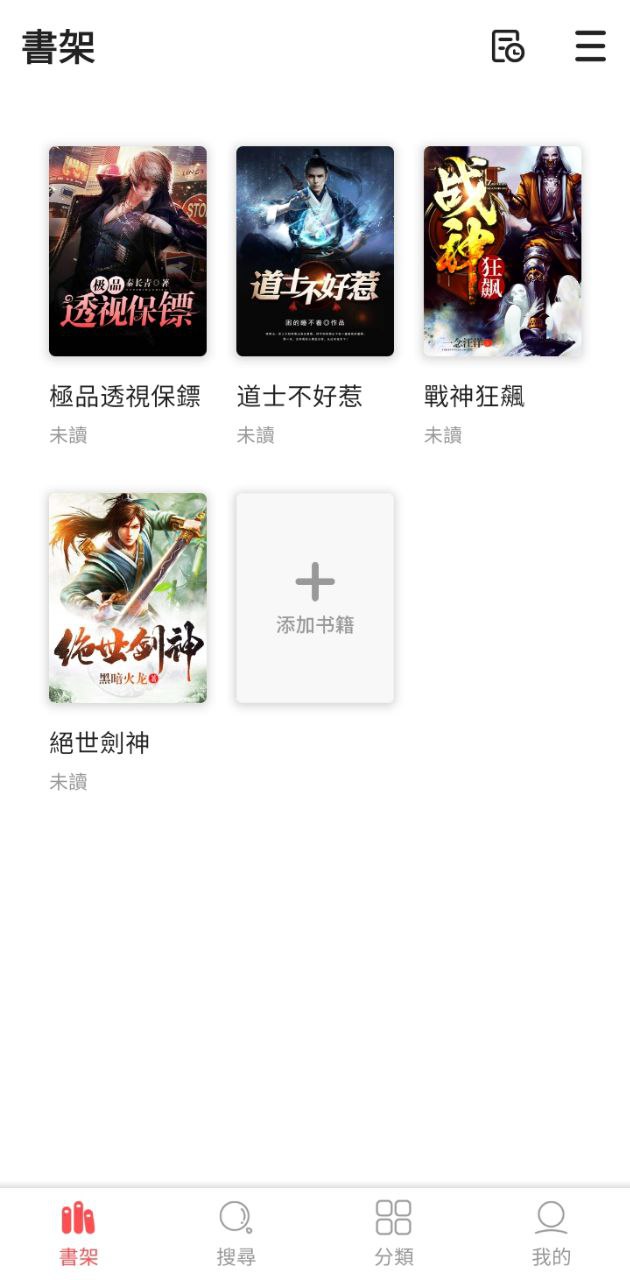
Task: Open the book 絕世劍神
Action: pos(128,597)
